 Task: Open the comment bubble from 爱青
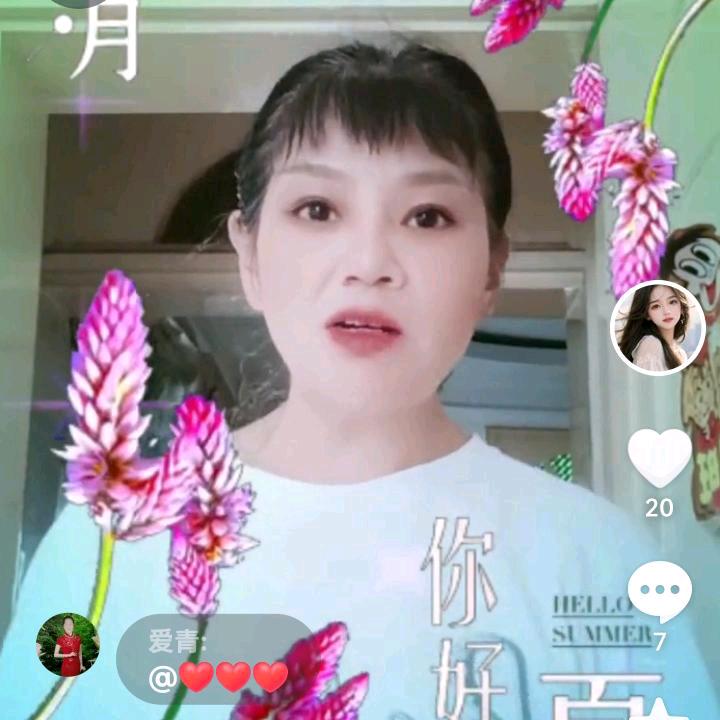pos(215,659)
